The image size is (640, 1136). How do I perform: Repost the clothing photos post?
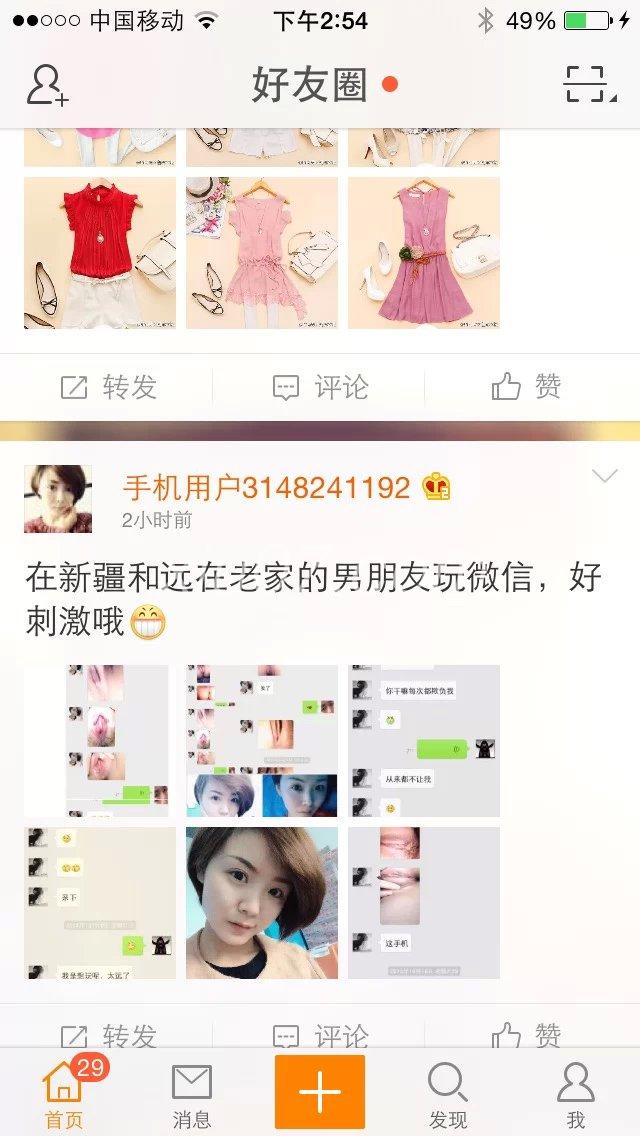point(108,387)
